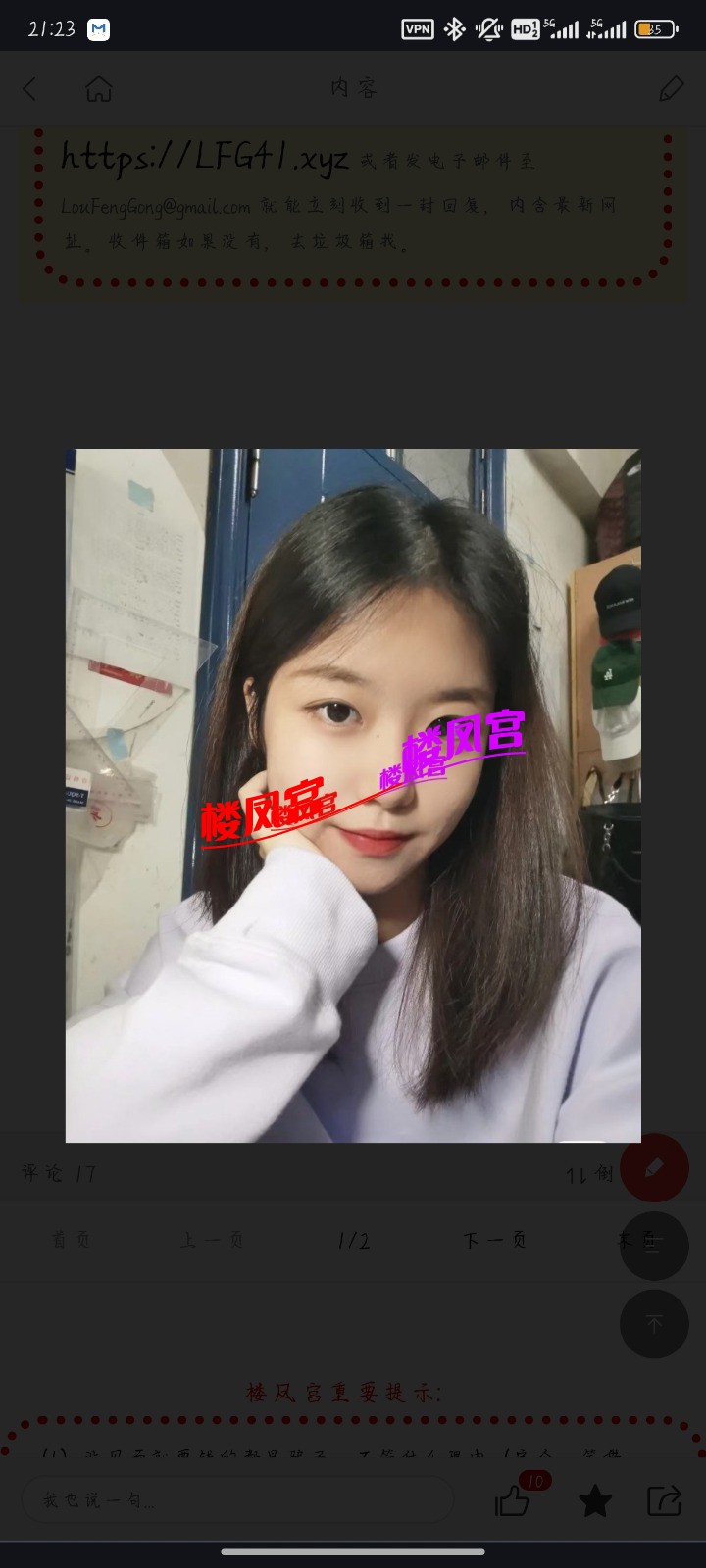Tap the red floating pencil button
706x1568 pixels.
click(654, 1168)
